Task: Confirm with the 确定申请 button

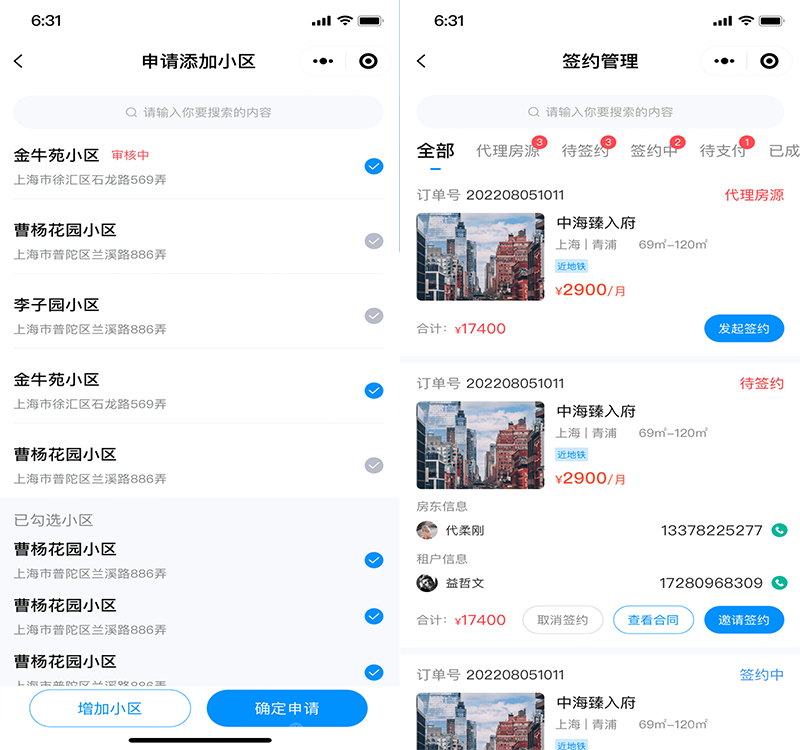Action: click(x=287, y=708)
